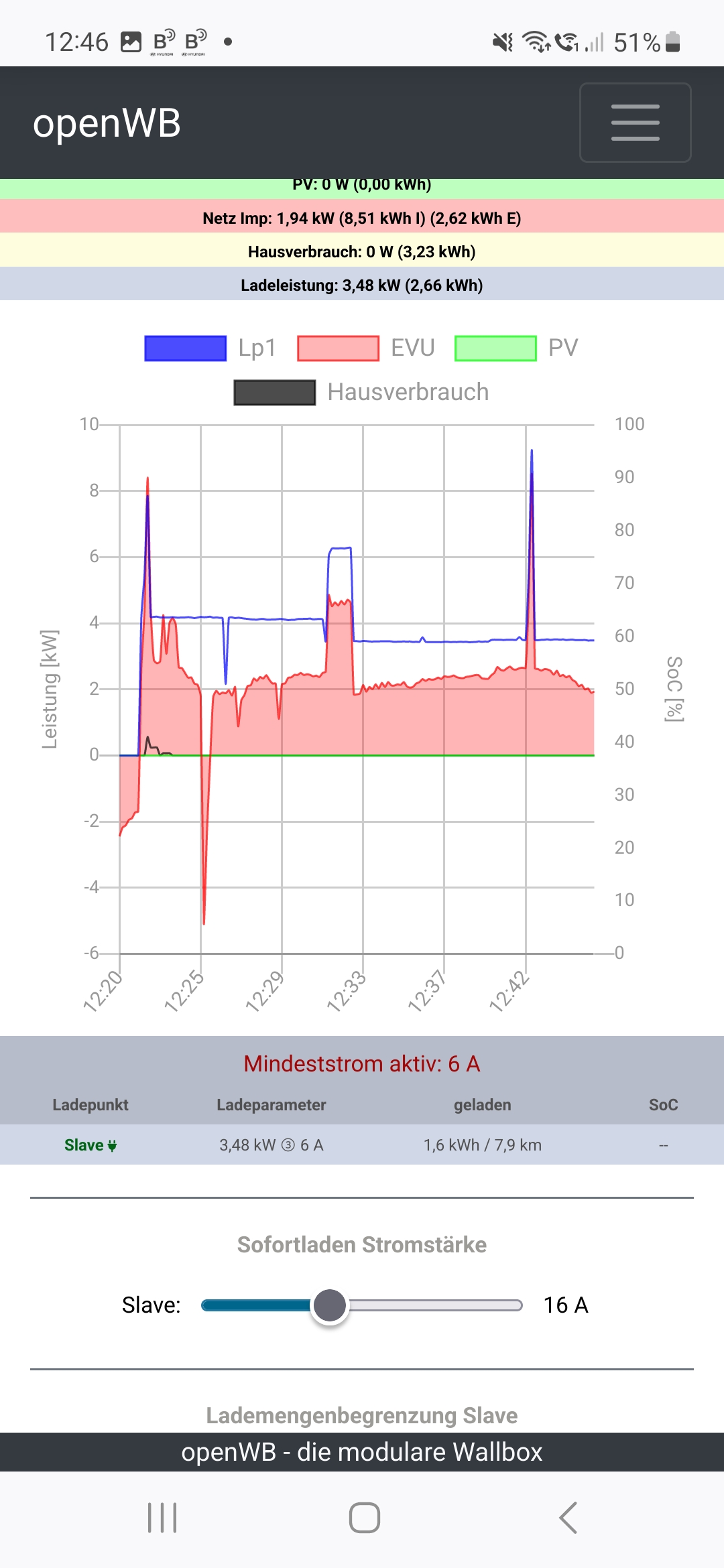Toggle the Lp1 chart legend
This screenshot has width=724, height=1568.
coord(210,348)
